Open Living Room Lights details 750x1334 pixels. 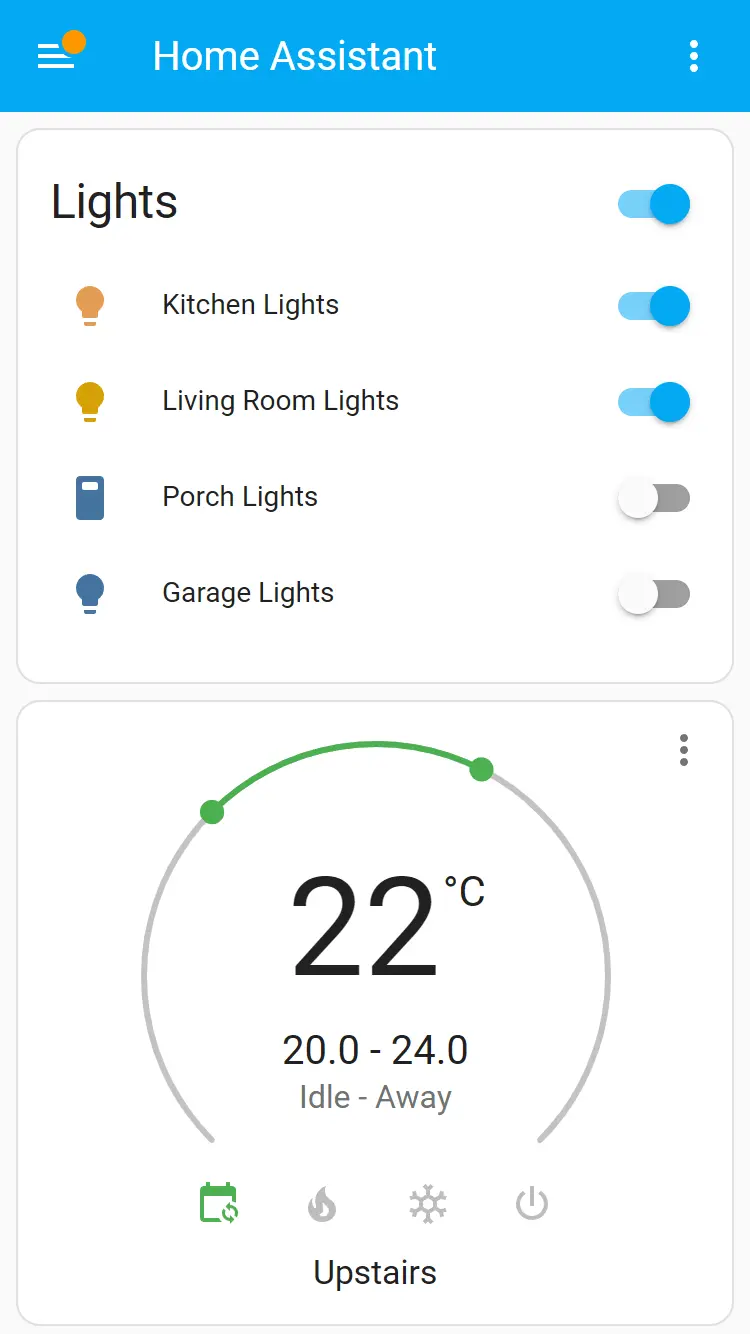tap(280, 401)
